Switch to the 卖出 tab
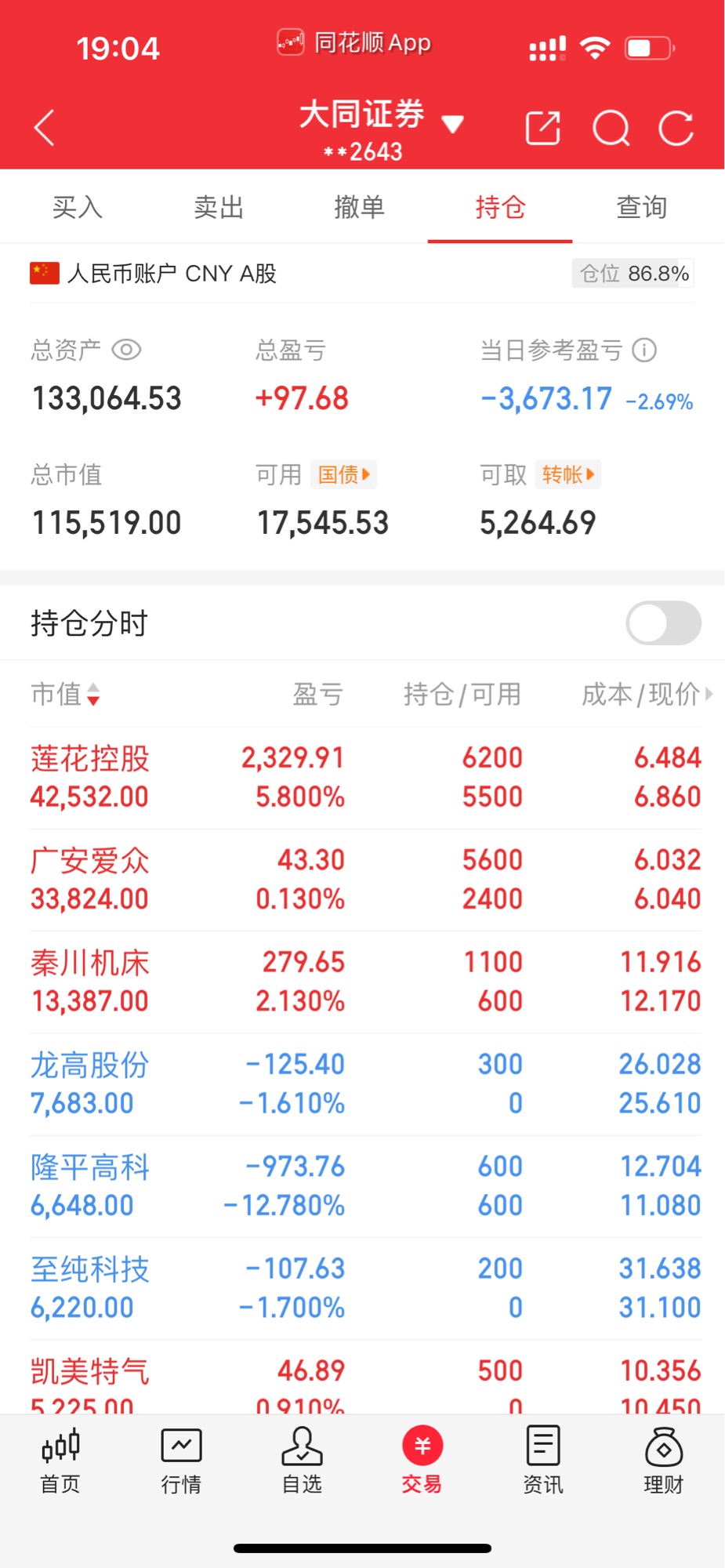The height and width of the screenshot is (1568, 725). pos(219,207)
